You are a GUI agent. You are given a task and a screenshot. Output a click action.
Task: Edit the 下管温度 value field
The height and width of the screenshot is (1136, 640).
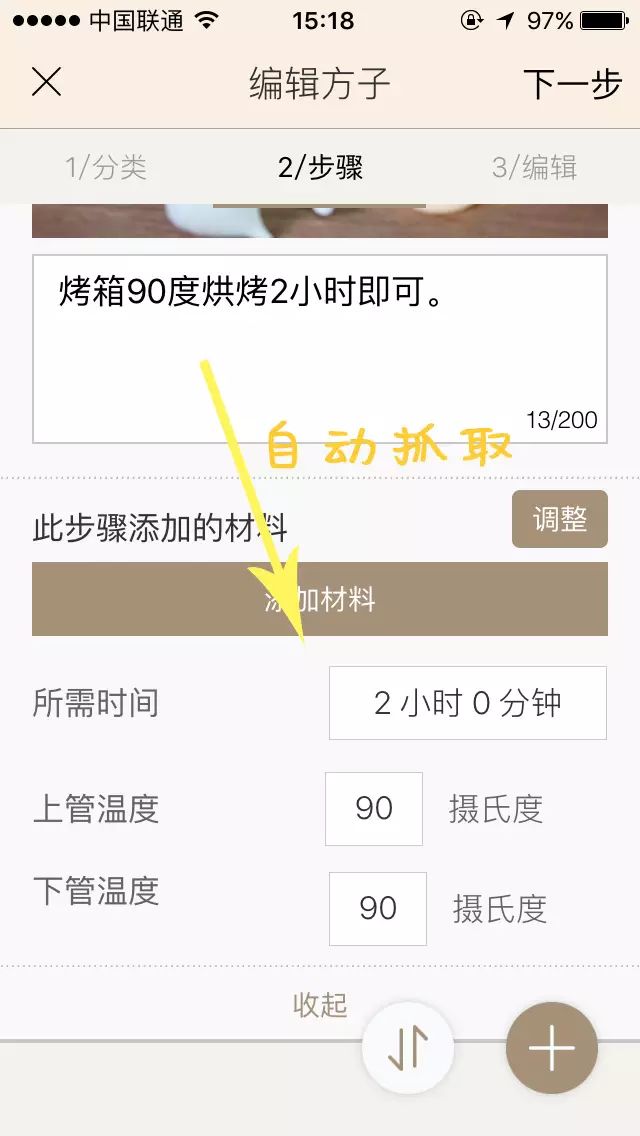377,908
